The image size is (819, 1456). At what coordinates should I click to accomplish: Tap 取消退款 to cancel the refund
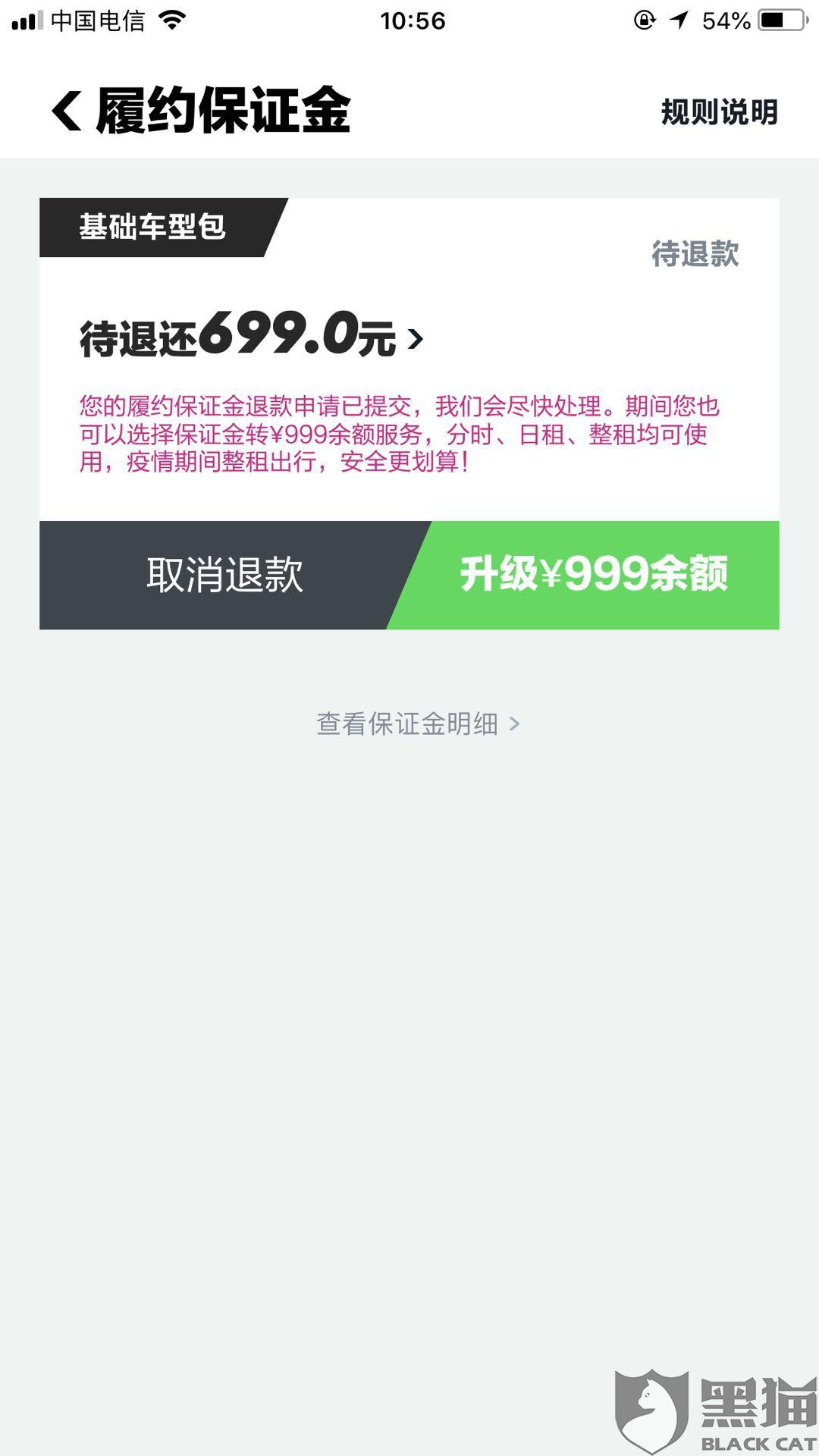225,575
